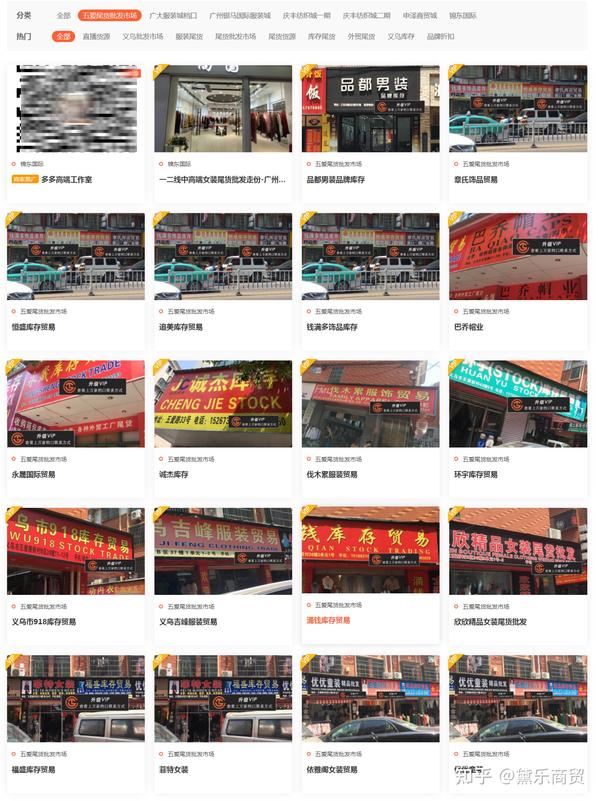Image resolution: width=600 pixels, height=801 pixels.
Task: View the 恒盛库存贸易 listing
Action: point(33,327)
